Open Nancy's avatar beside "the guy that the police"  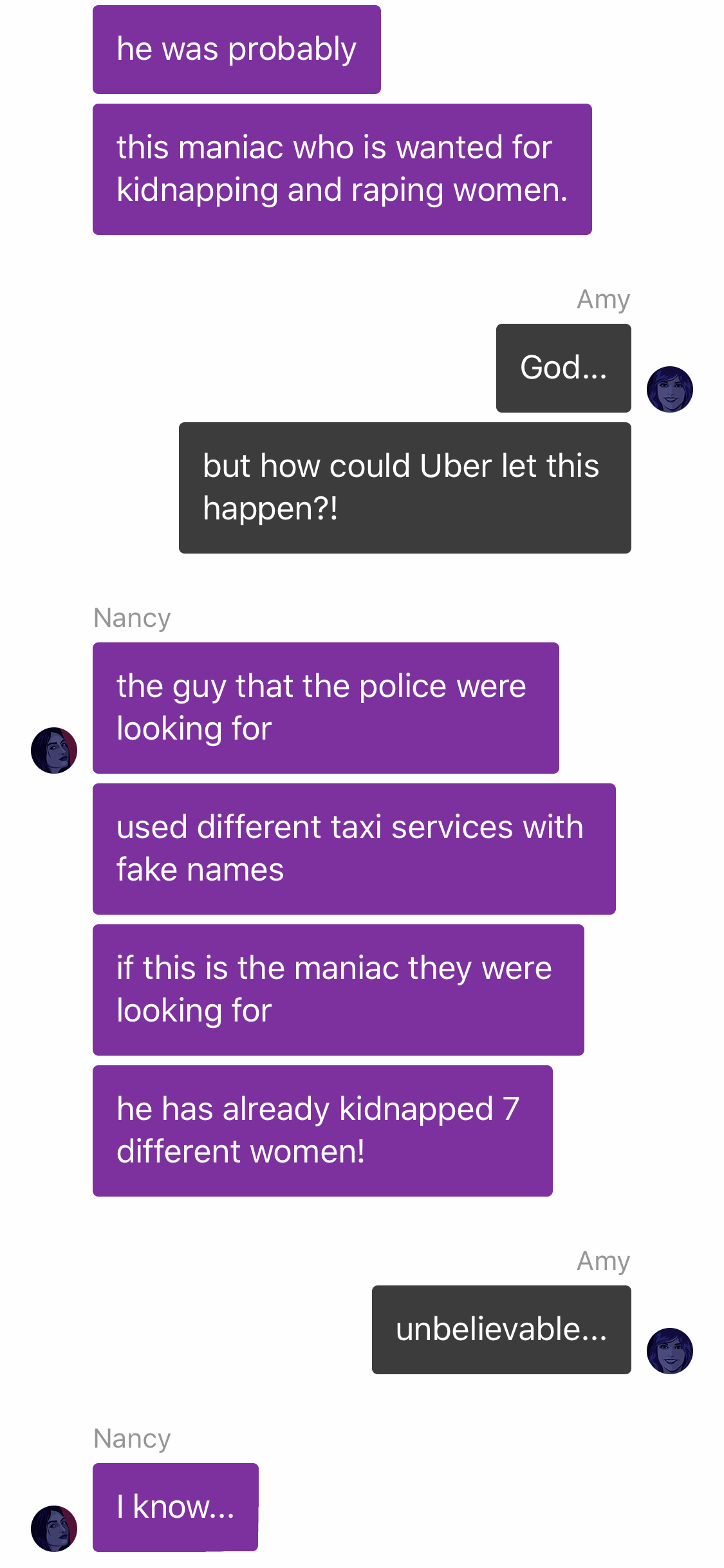(x=54, y=751)
